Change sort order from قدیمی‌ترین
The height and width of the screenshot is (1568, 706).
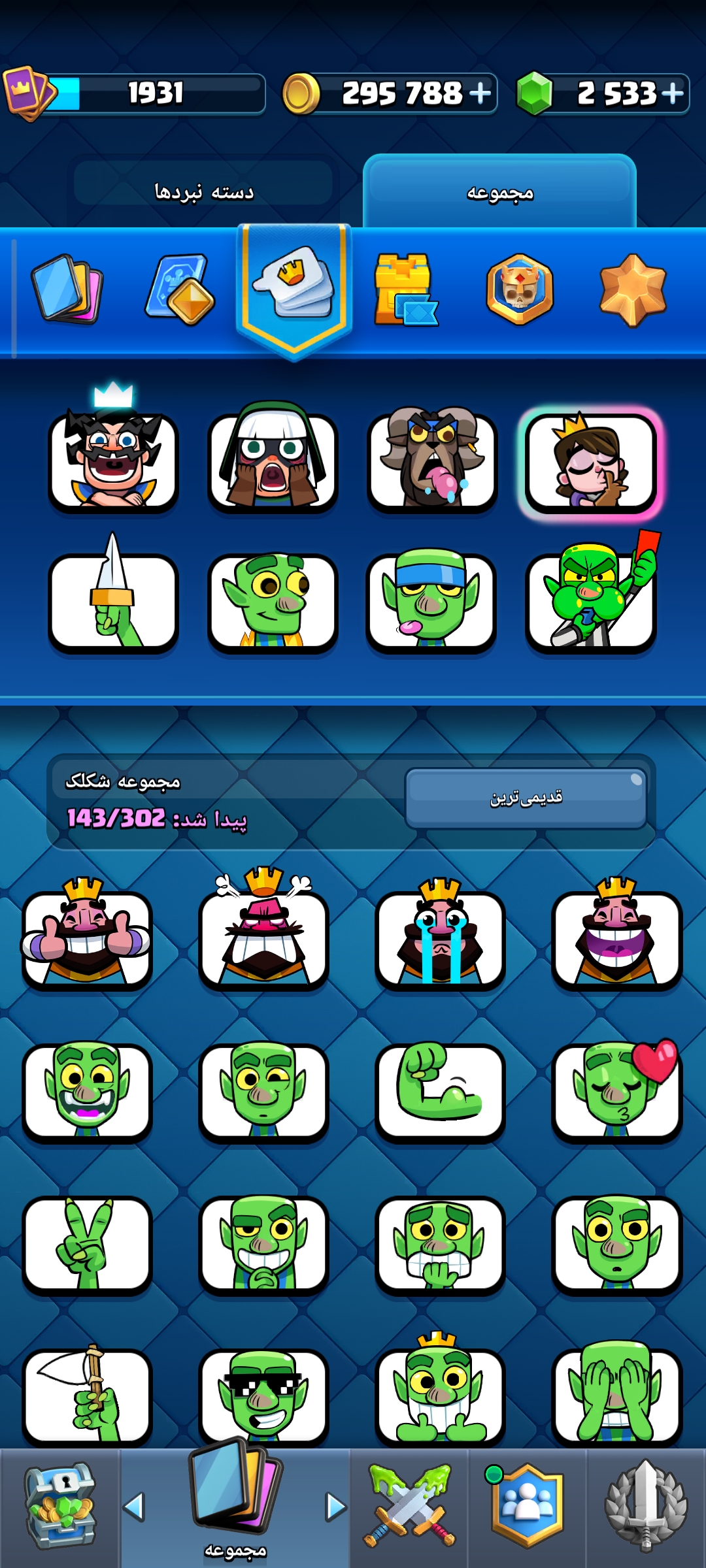coord(526,798)
